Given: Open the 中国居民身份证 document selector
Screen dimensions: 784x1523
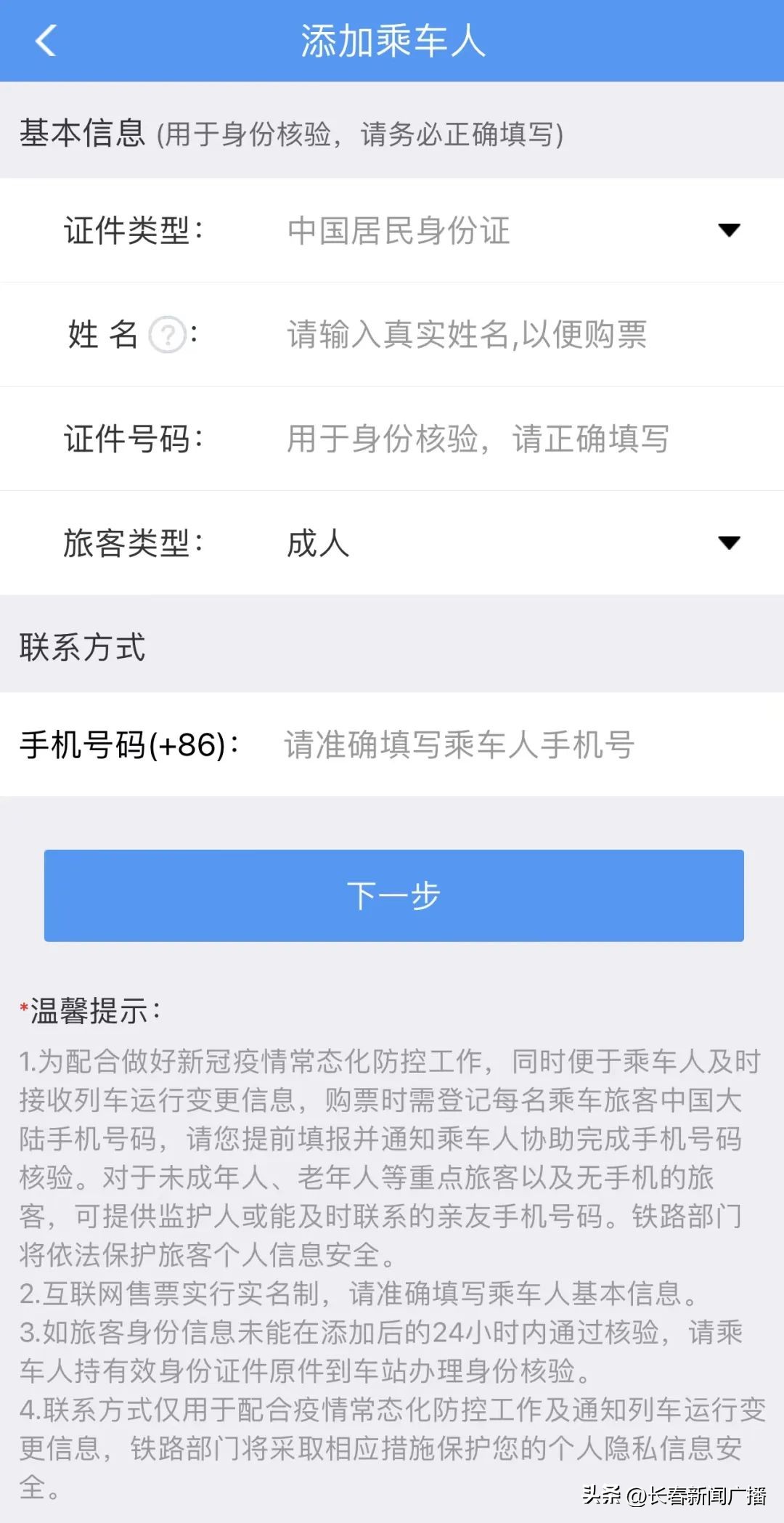Looking at the screenshot, I should (x=399, y=231).
